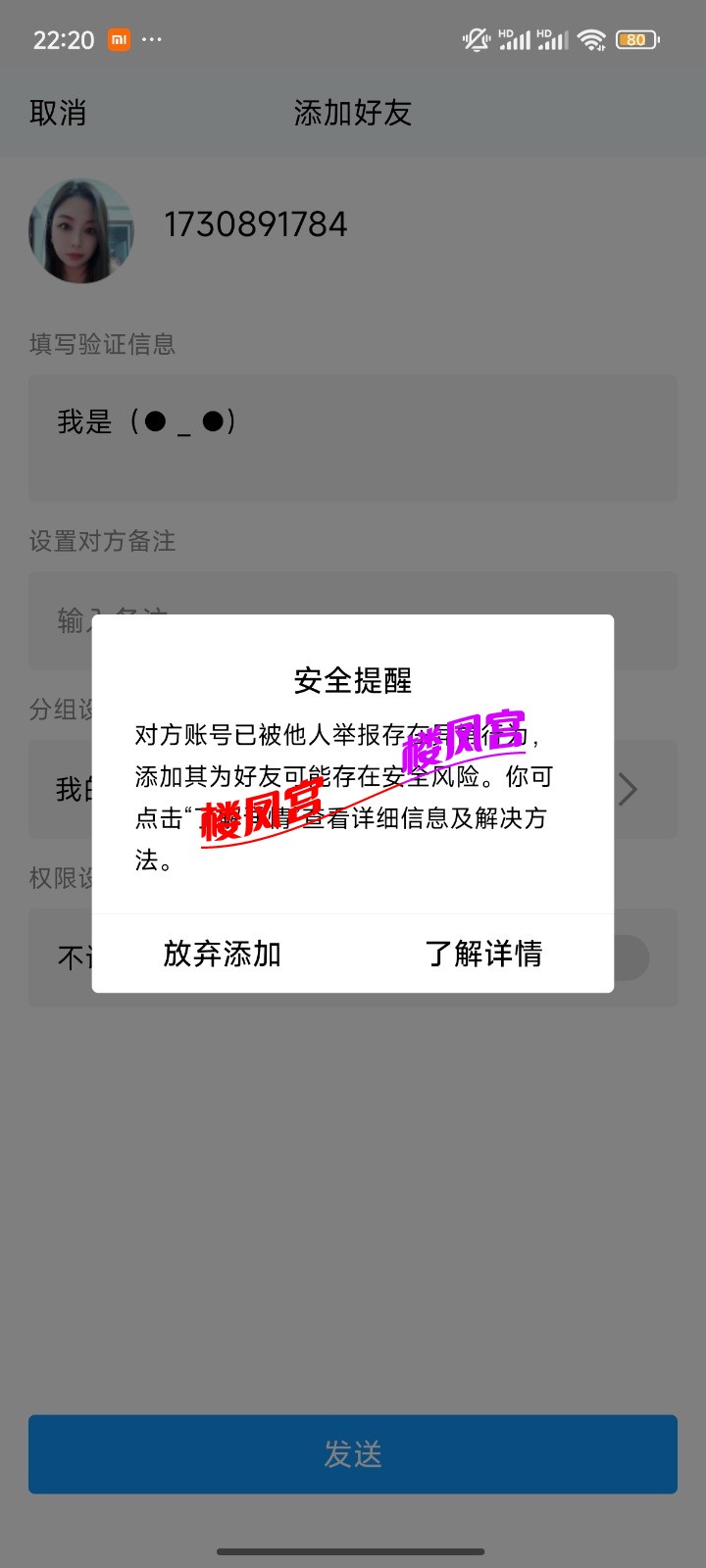This screenshot has height=1568, width=706.
Task: Tap 放弃添加 to give up adding
Action: point(223,954)
